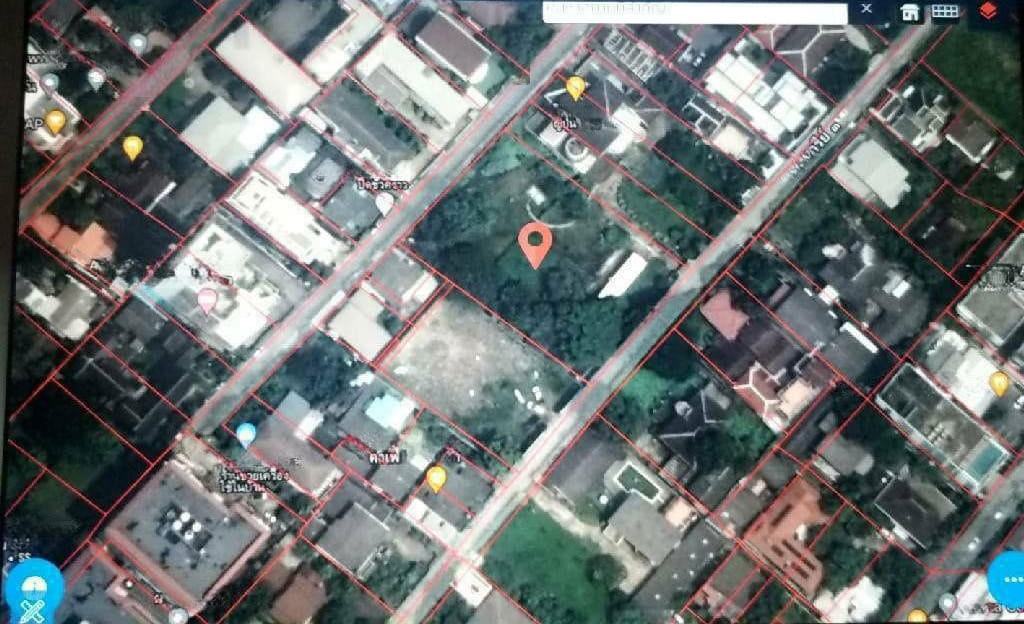This screenshot has height=624, width=1024.
Task: Open the grid icon in the toolbar
Action: [x=945, y=11]
